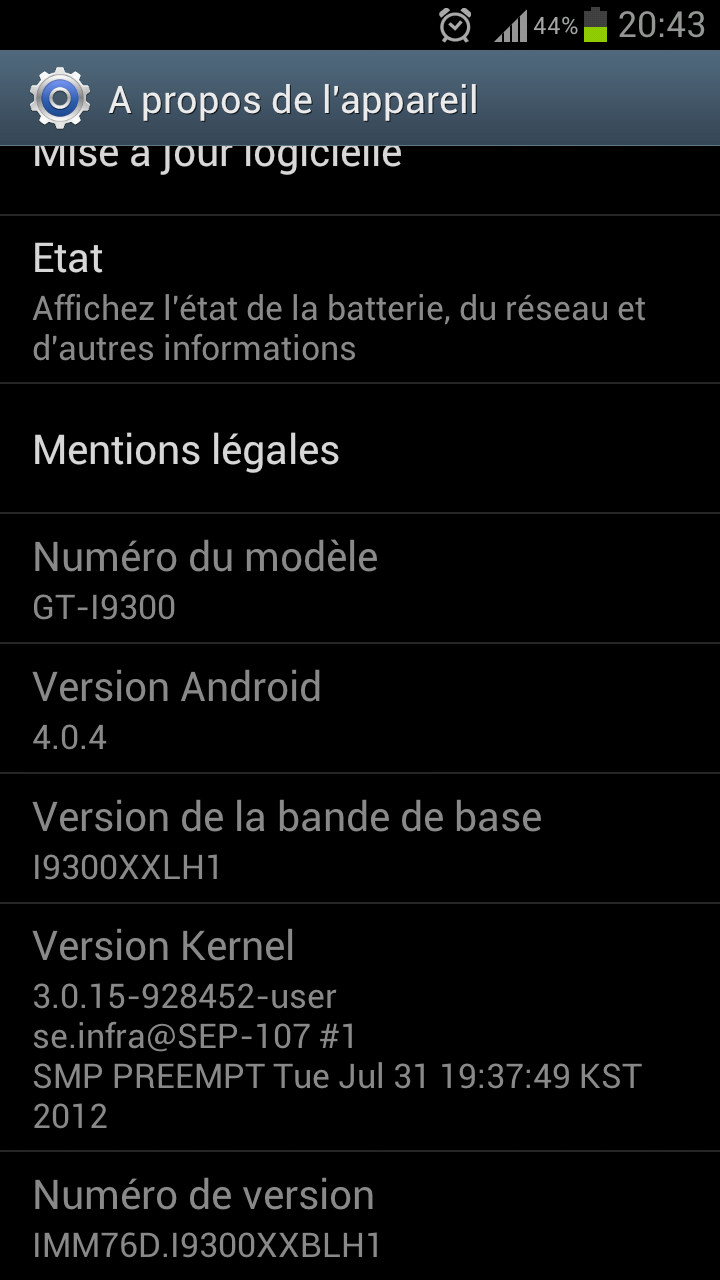Tap the Version Android row
This screenshot has height=1280, width=720.
click(360, 709)
